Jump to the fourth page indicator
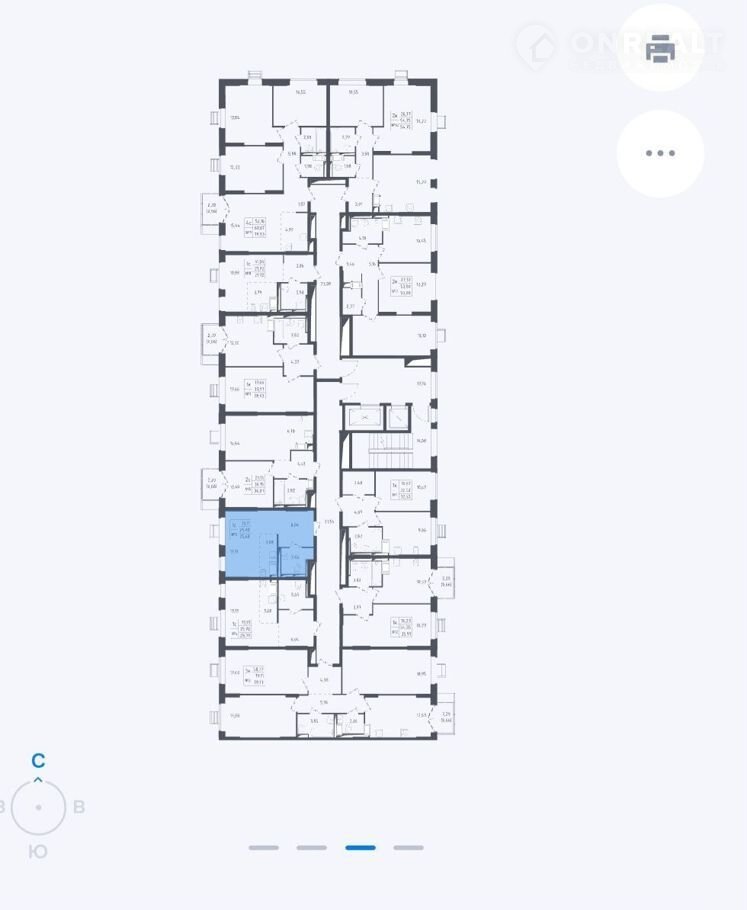747x910 pixels. coord(408,847)
